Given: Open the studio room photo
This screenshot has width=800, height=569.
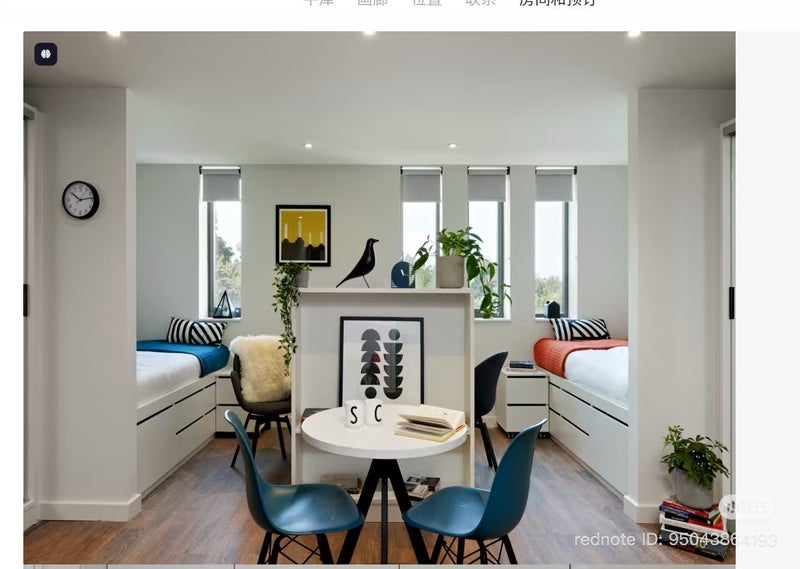Looking at the screenshot, I should pyautogui.click(x=380, y=300).
